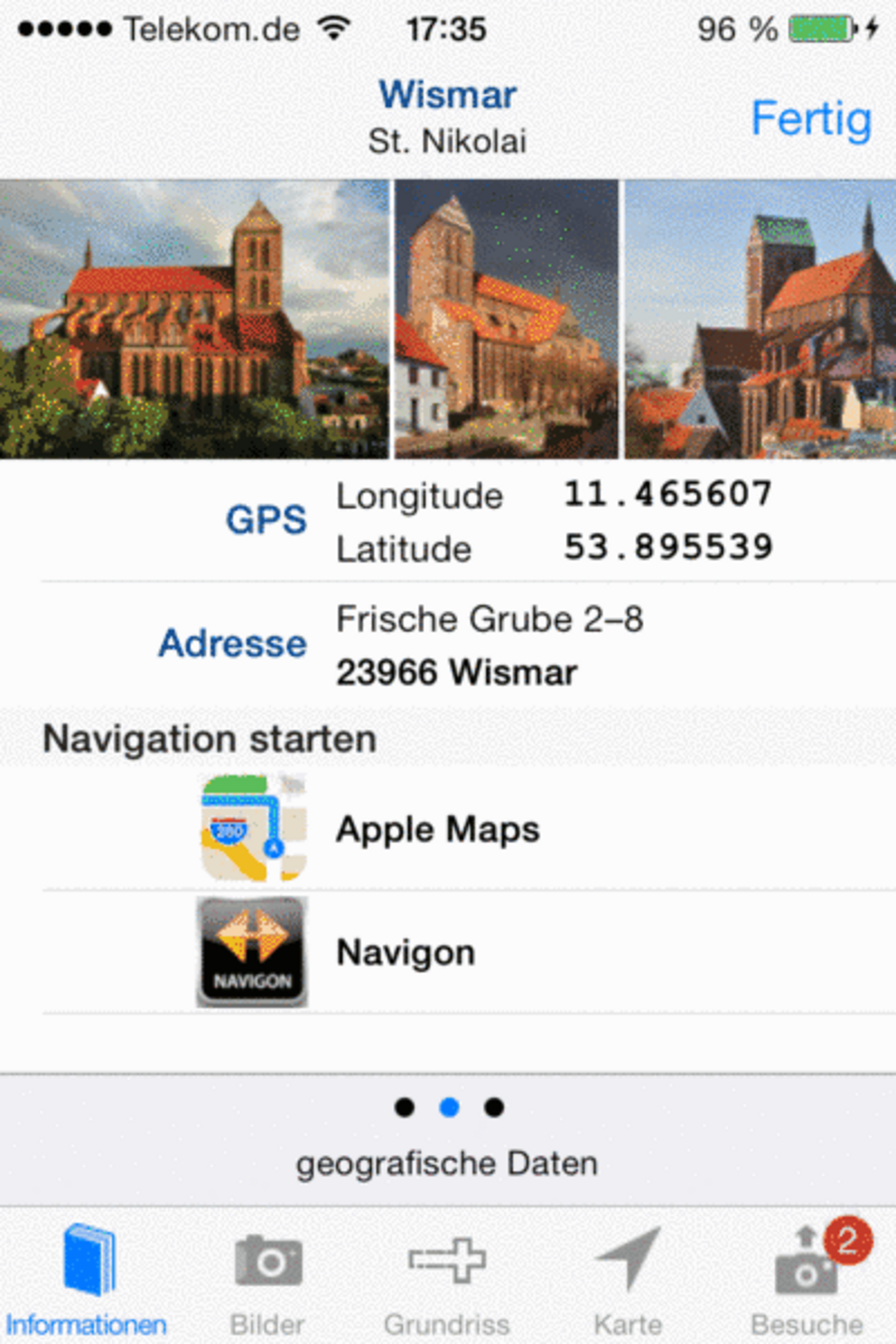The image size is (896, 1344).
Task: Switch to the Karte tab
Action: (x=628, y=1280)
